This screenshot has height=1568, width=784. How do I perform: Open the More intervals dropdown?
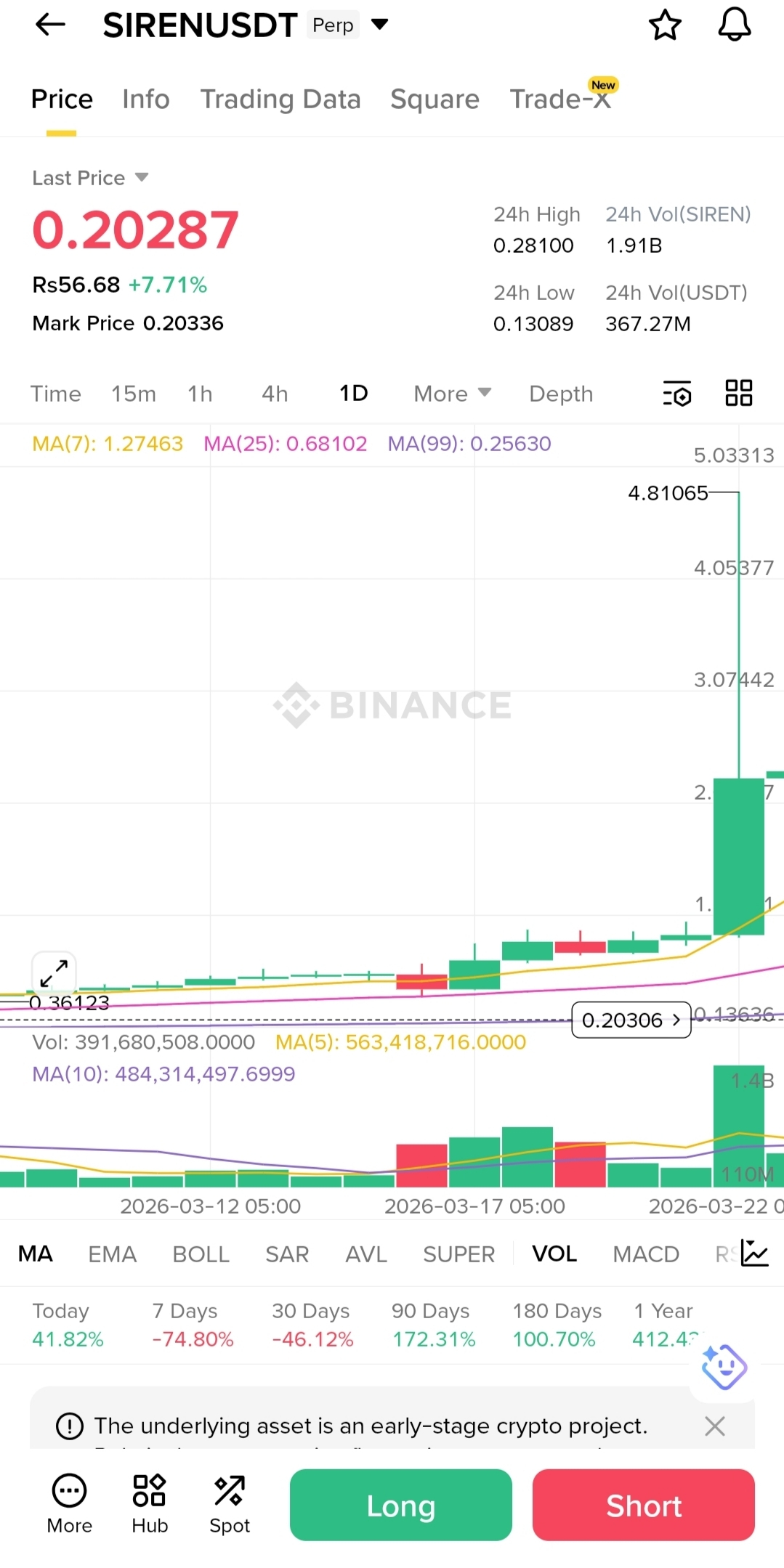452,394
